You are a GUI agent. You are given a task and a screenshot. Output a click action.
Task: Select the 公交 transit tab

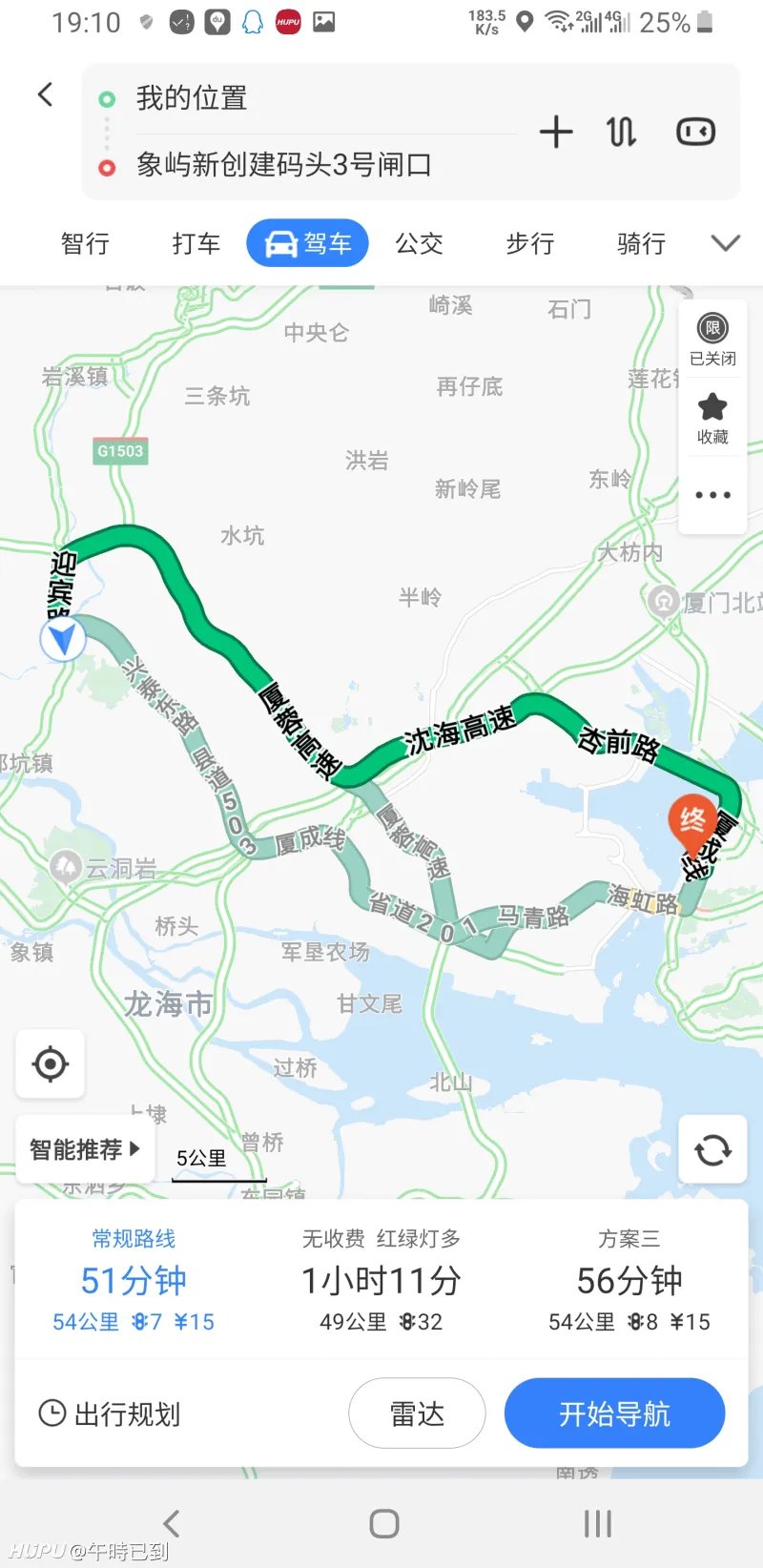(420, 243)
